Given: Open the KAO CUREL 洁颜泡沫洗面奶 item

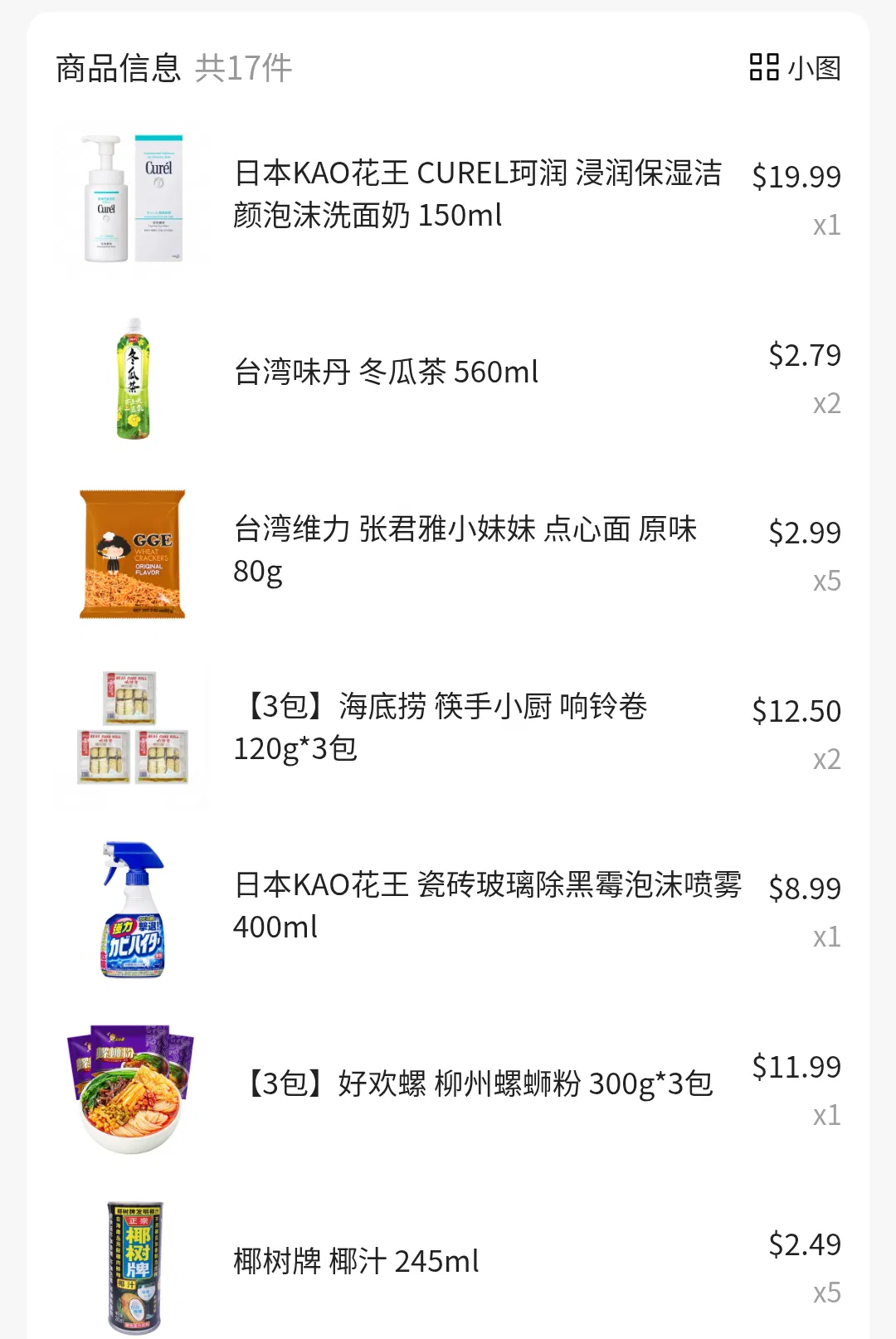Looking at the screenshot, I should [x=477, y=194].
